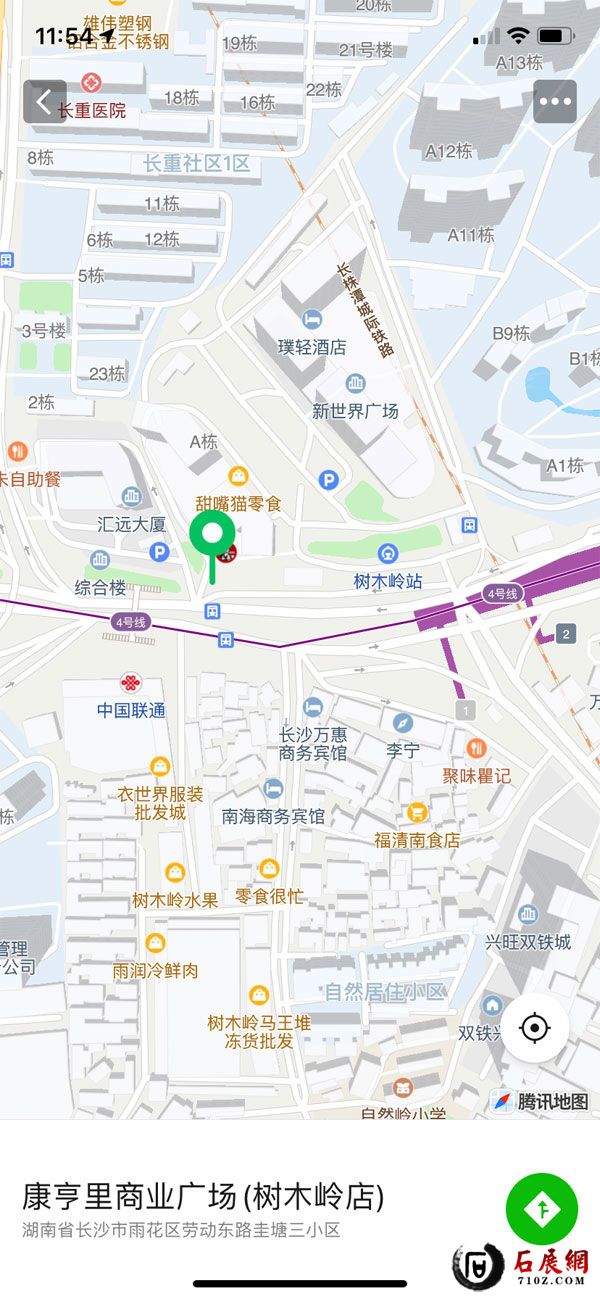600x1299 pixels.
Task: Tap the green location pin marker
Action: tap(212, 537)
